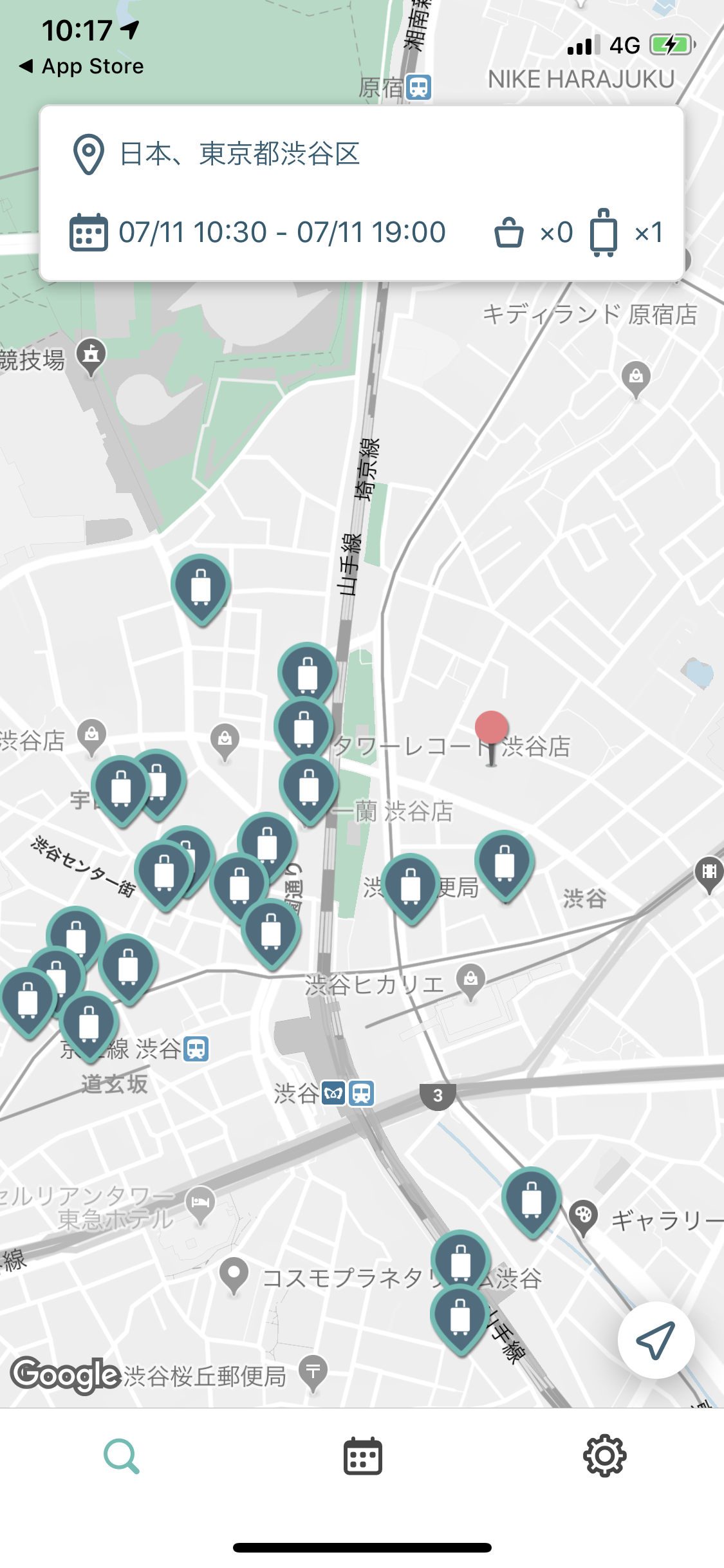
Task: Select the luggage pin nearest ギャラリー
Action: coord(532,1201)
